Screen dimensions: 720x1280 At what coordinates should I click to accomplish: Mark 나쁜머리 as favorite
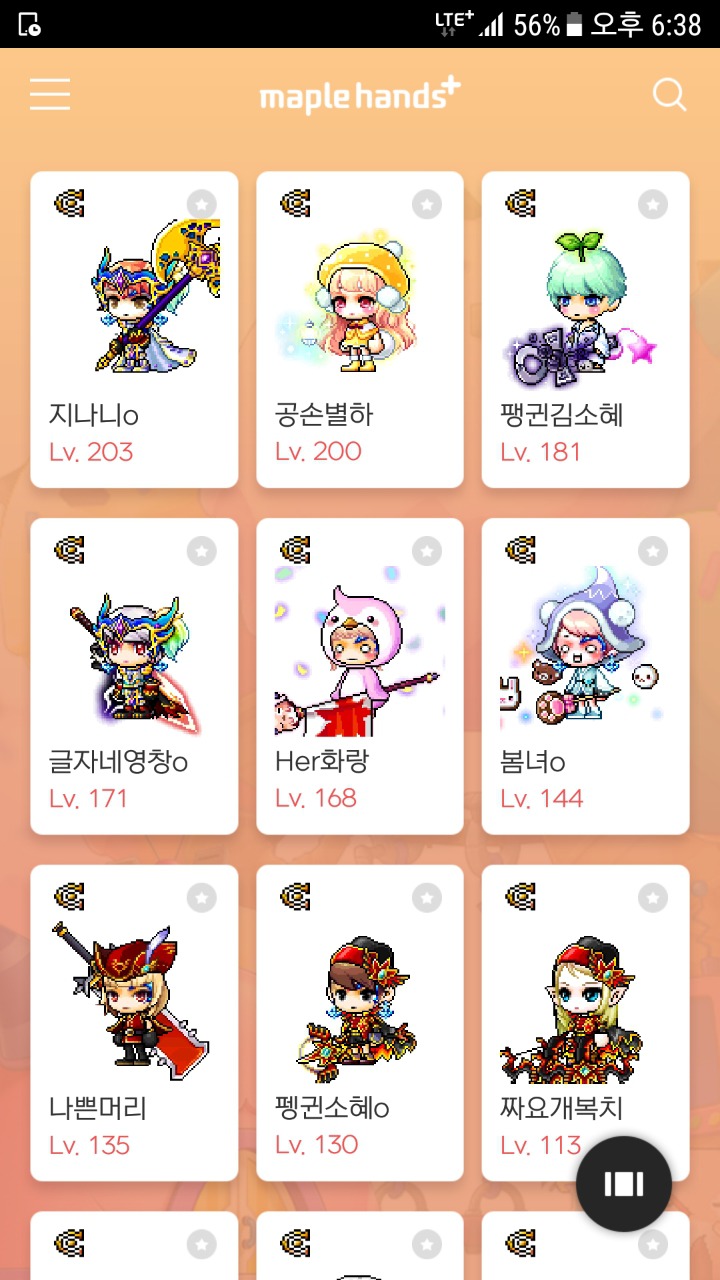coord(201,897)
